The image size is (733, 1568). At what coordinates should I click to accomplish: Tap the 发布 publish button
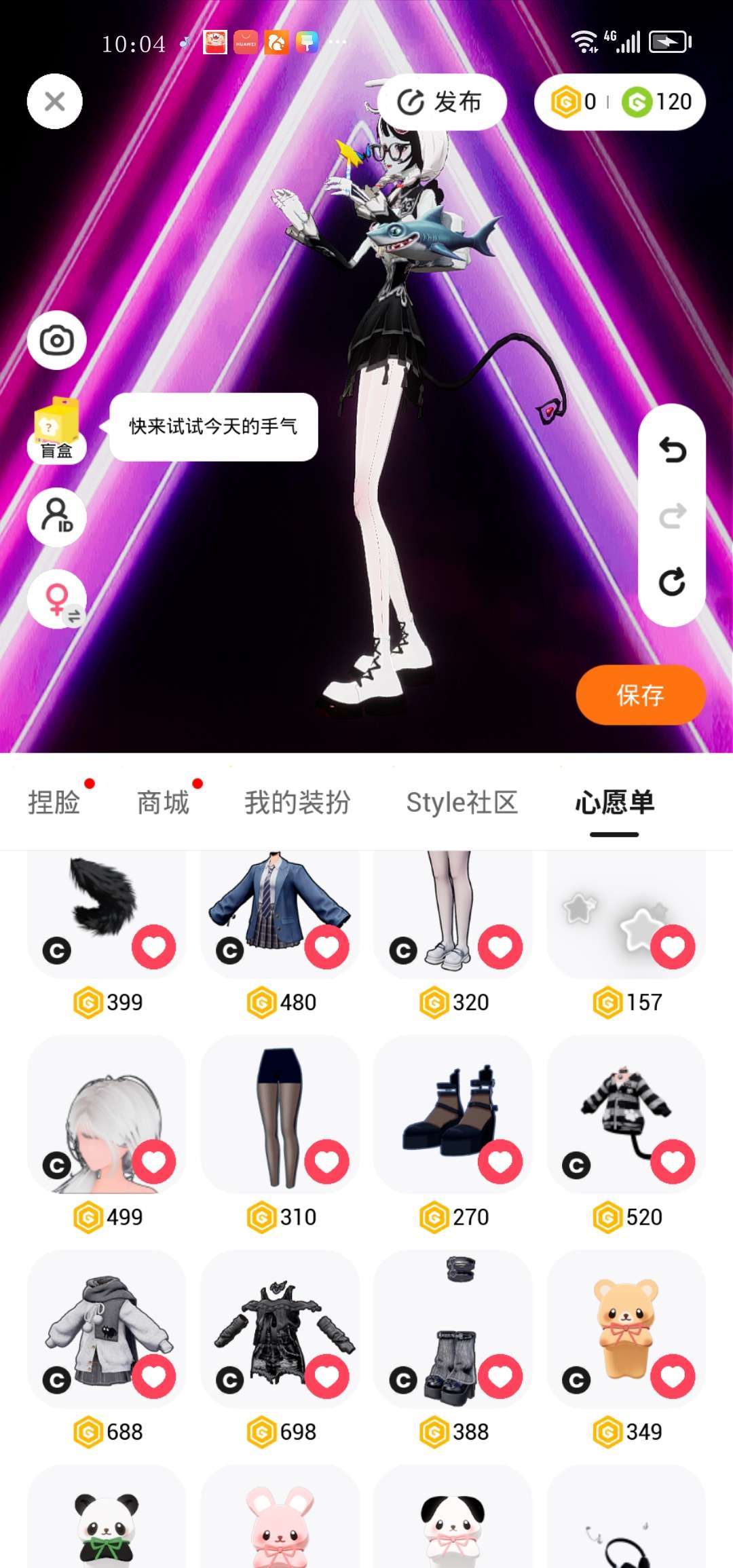click(x=441, y=102)
